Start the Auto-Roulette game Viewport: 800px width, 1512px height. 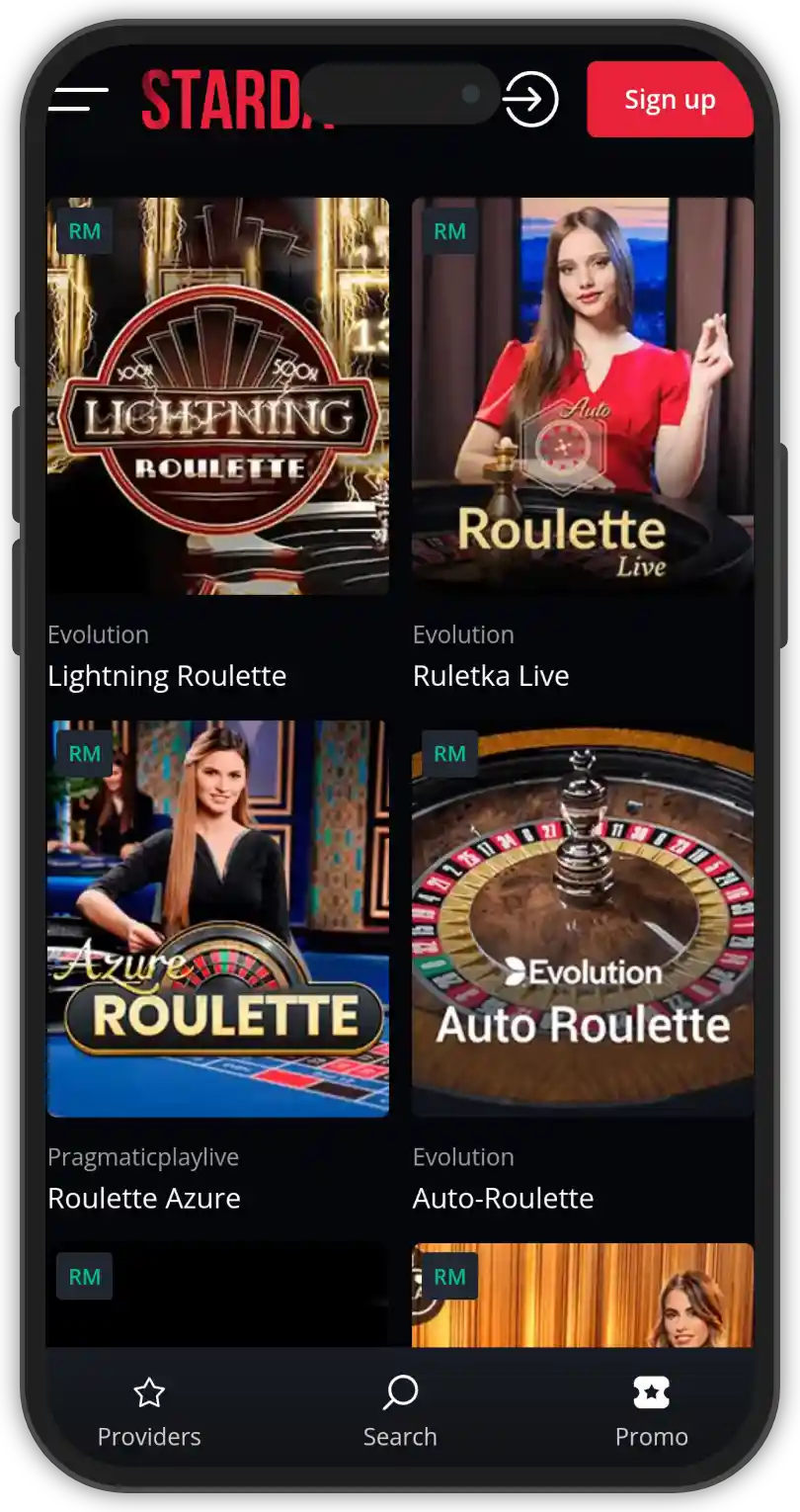point(583,918)
